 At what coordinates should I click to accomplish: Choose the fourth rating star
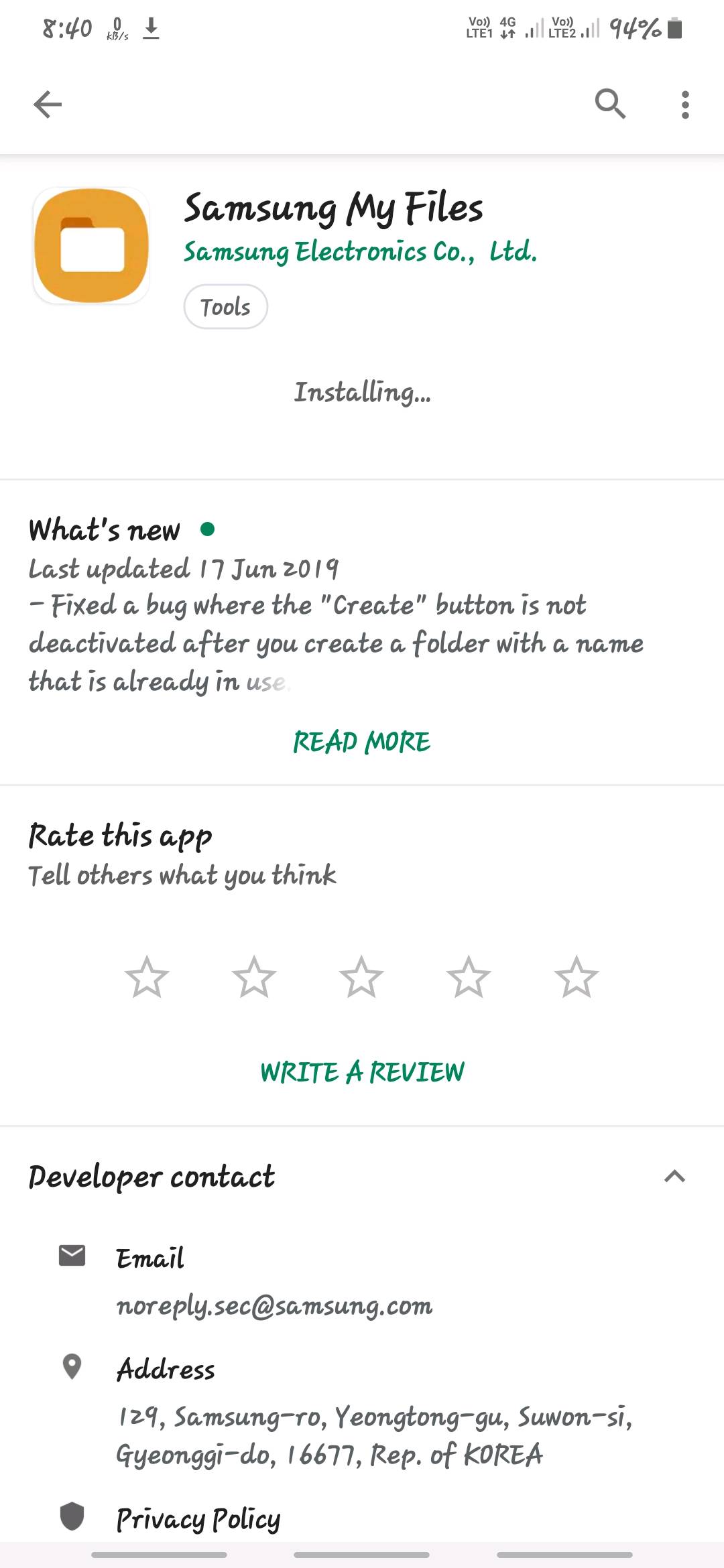469,977
